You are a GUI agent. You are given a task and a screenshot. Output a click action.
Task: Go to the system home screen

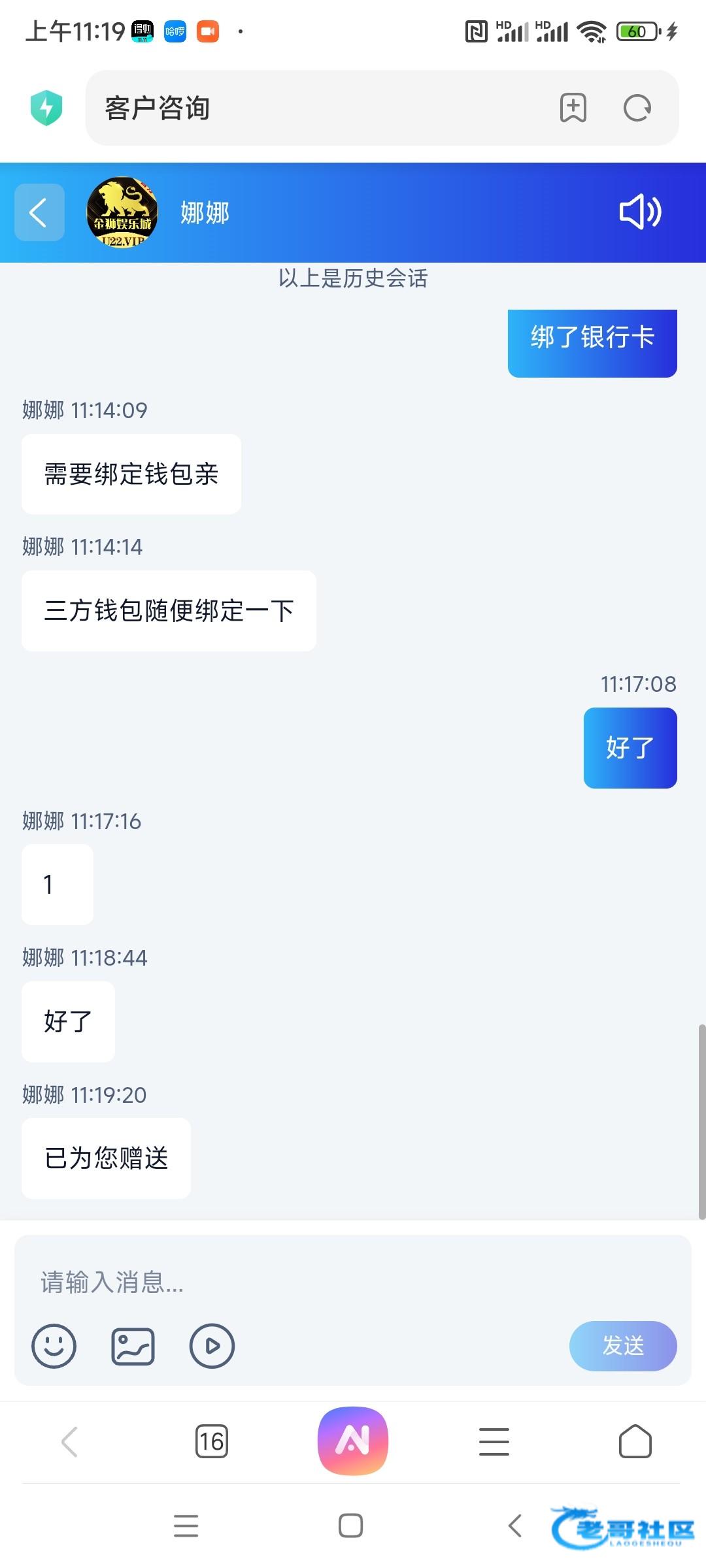point(351,1526)
